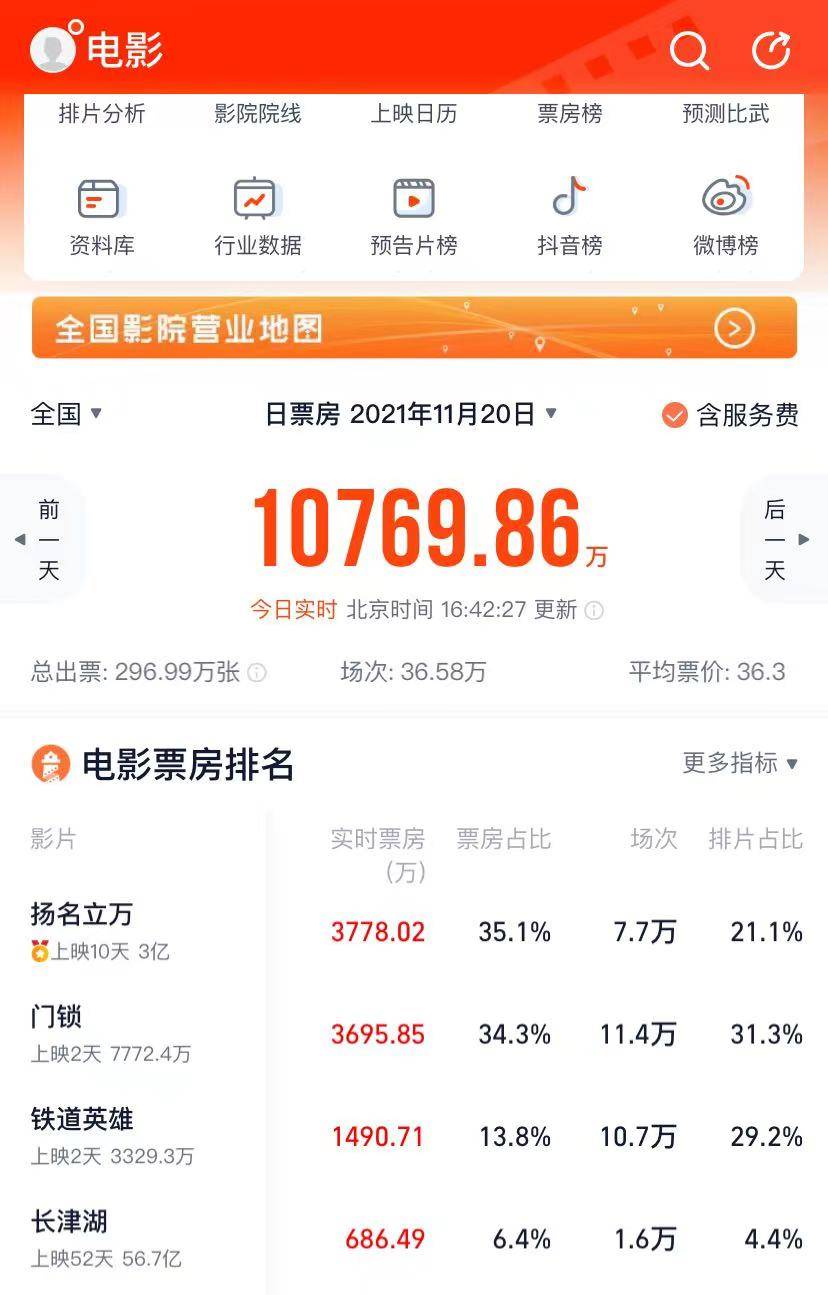Switch to the 上映日历 tab

[x=415, y=114]
